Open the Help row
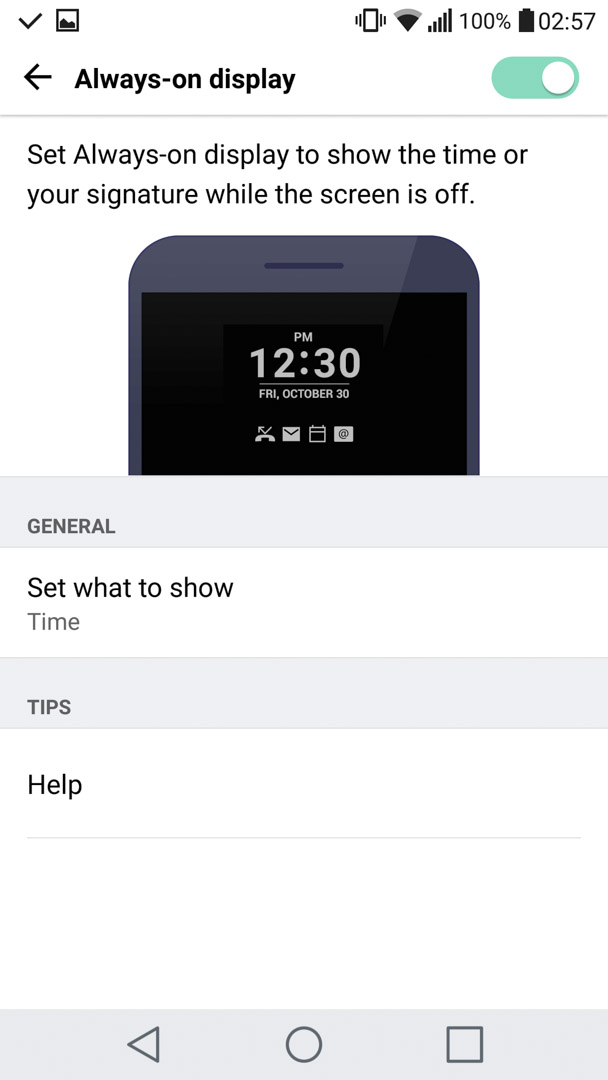 (x=304, y=784)
